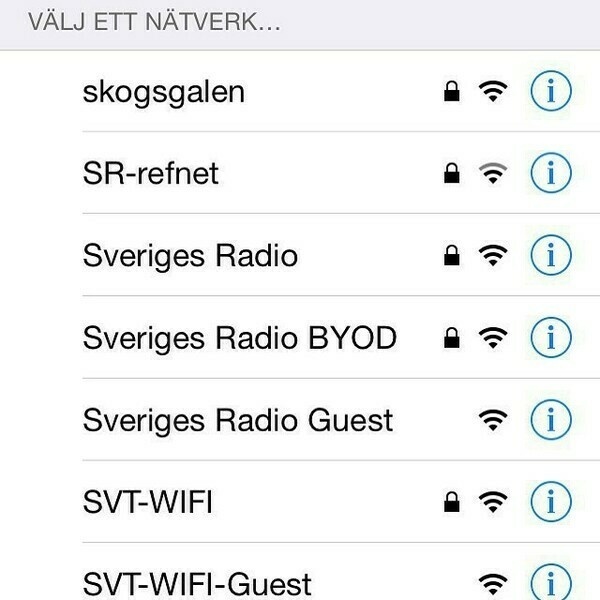Viewport: 600px width, 600px height.
Task: Show info for Sveriges Radio
Action: (x=550, y=256)
